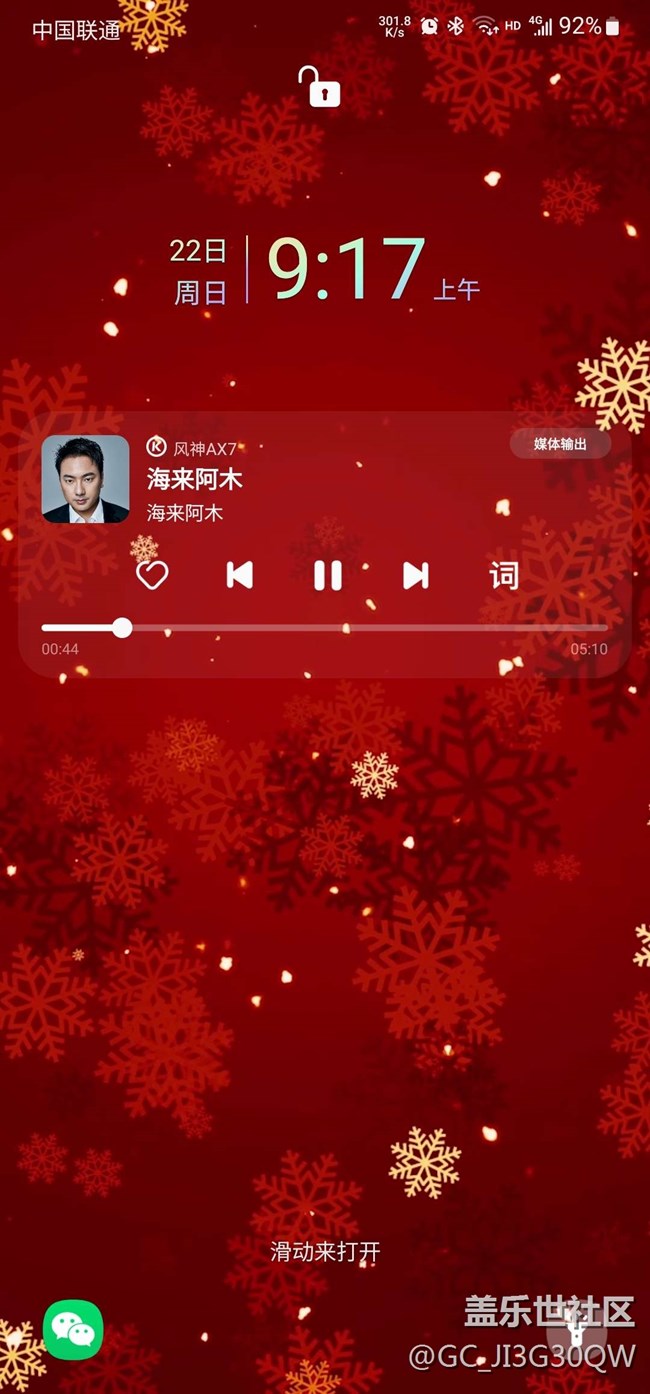Open the 媒体输出 media output selector

click(x=560, y=444)
